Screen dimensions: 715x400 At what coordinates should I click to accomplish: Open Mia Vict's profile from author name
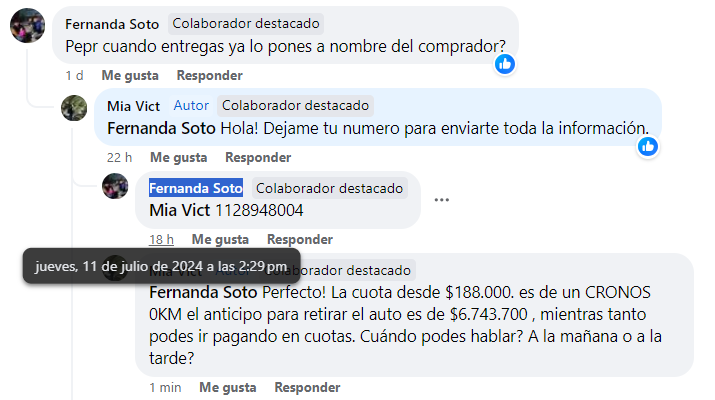(x=134, y=105)
